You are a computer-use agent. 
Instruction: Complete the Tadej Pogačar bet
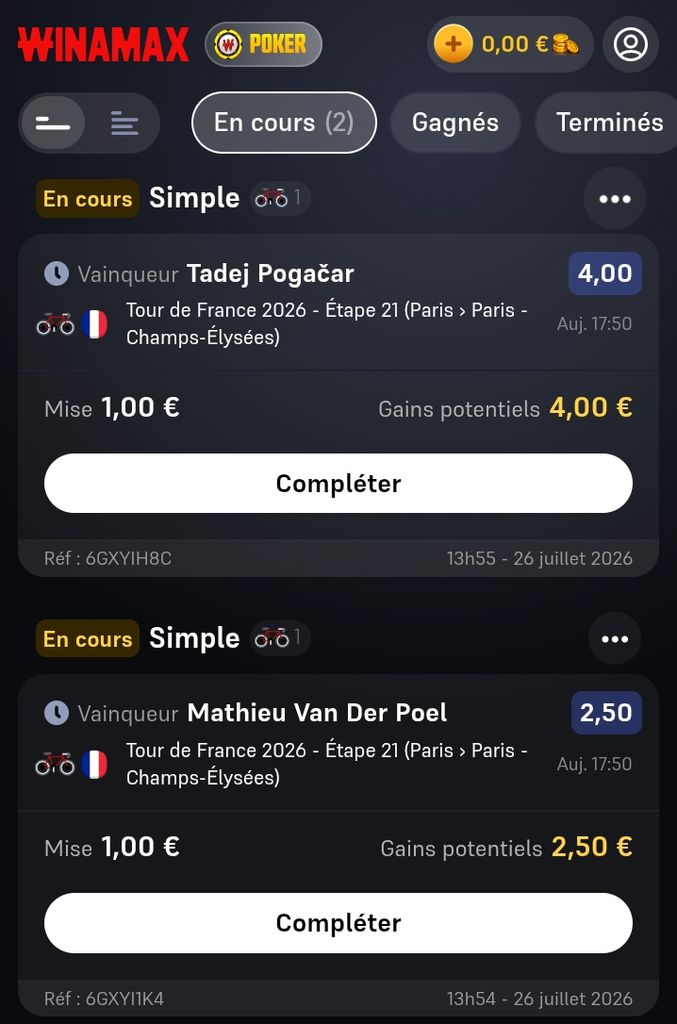[338, 483]
